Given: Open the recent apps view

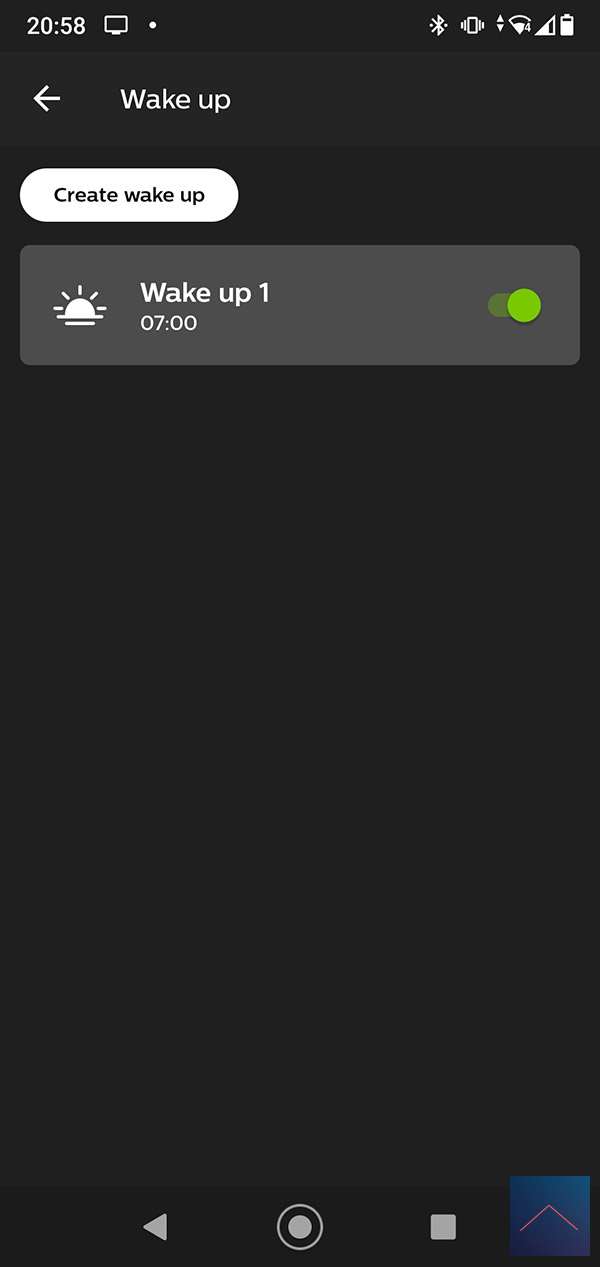Looking at the screenshot, I should pos(442,1227).
